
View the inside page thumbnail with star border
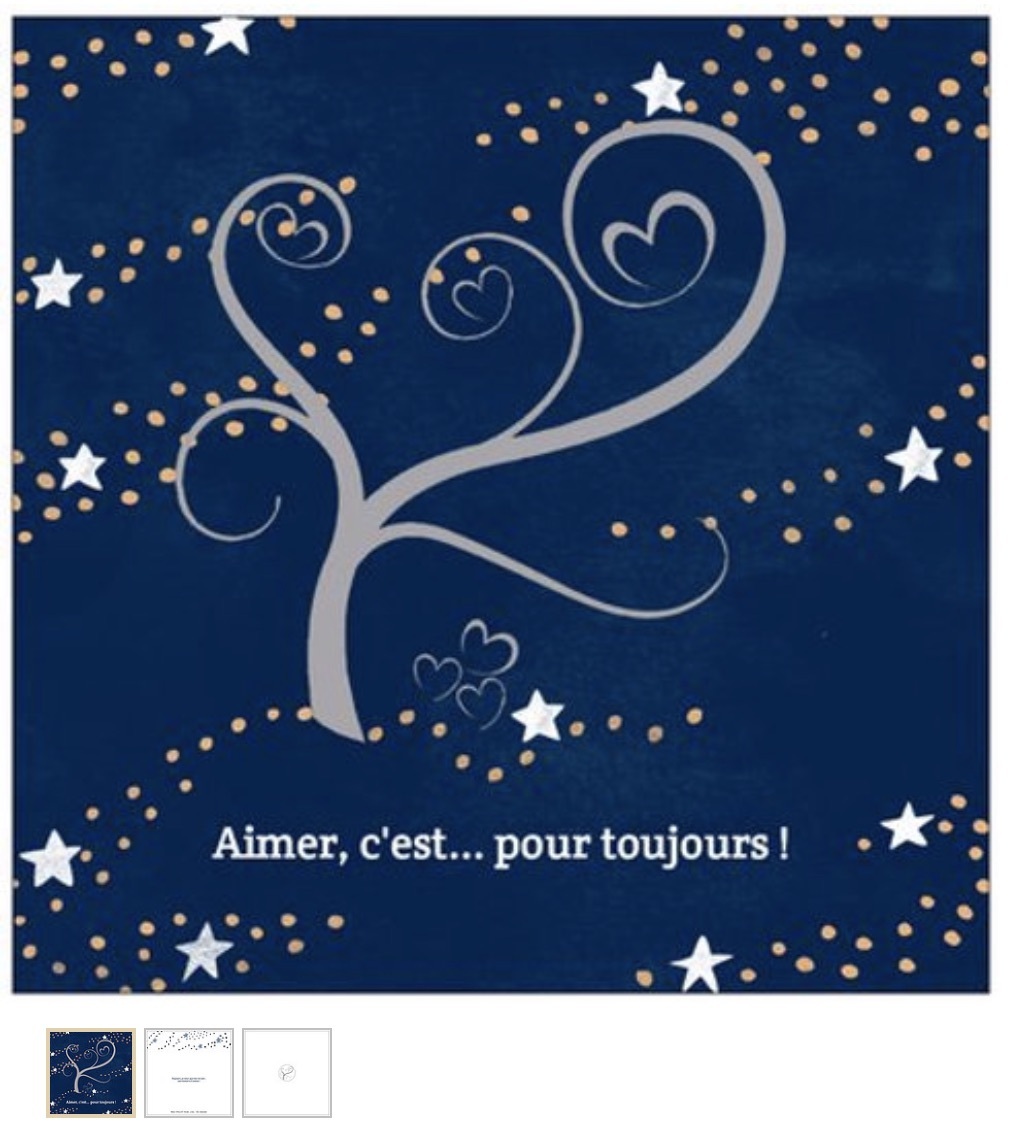(189, 1073)
